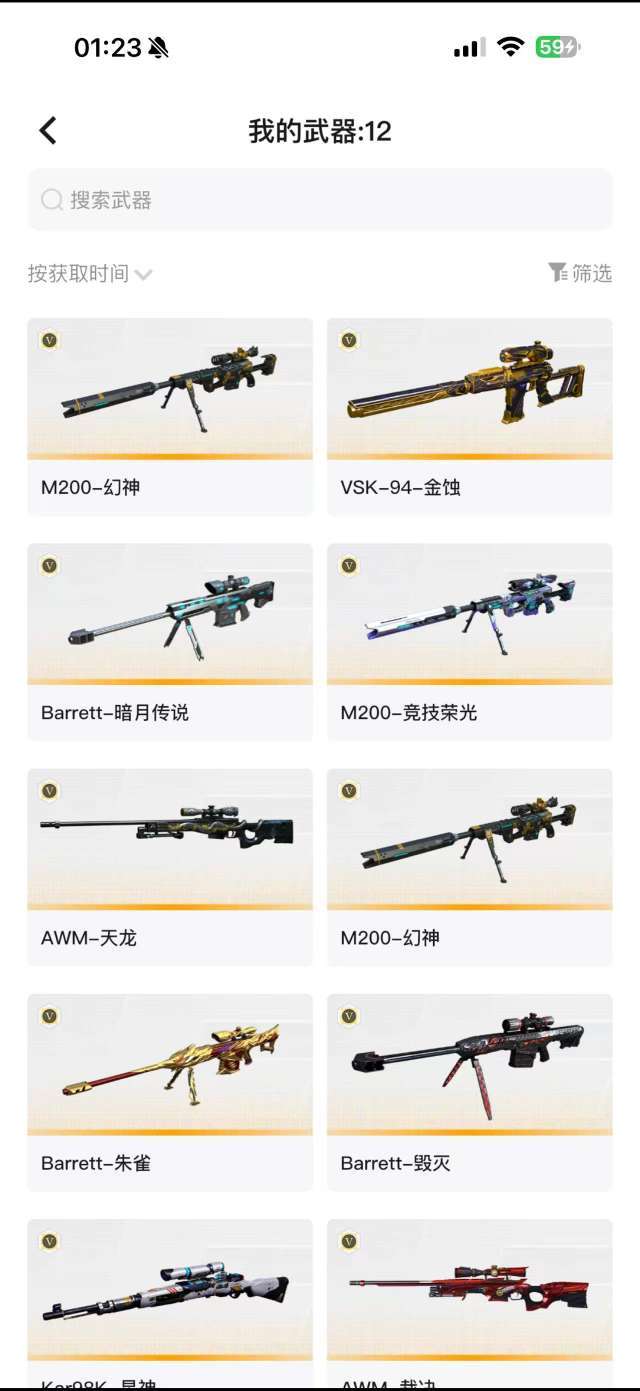The width and height of the screenshot is (640, 1391).
Task: Open the Barrett-朱雀 weapon card
Action: pyautogui.click(x=170, y=1090)
